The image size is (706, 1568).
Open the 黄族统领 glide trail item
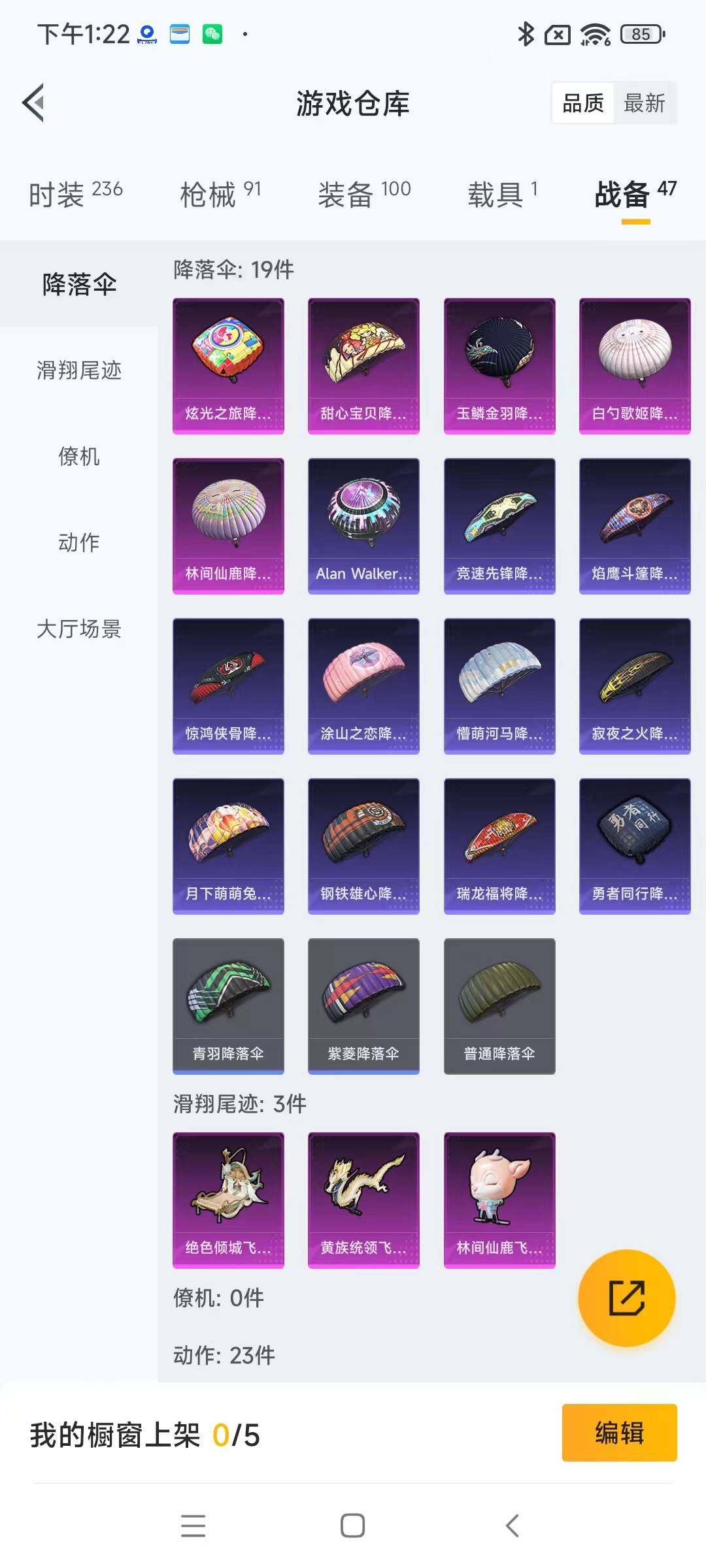tap(363, 1200)
